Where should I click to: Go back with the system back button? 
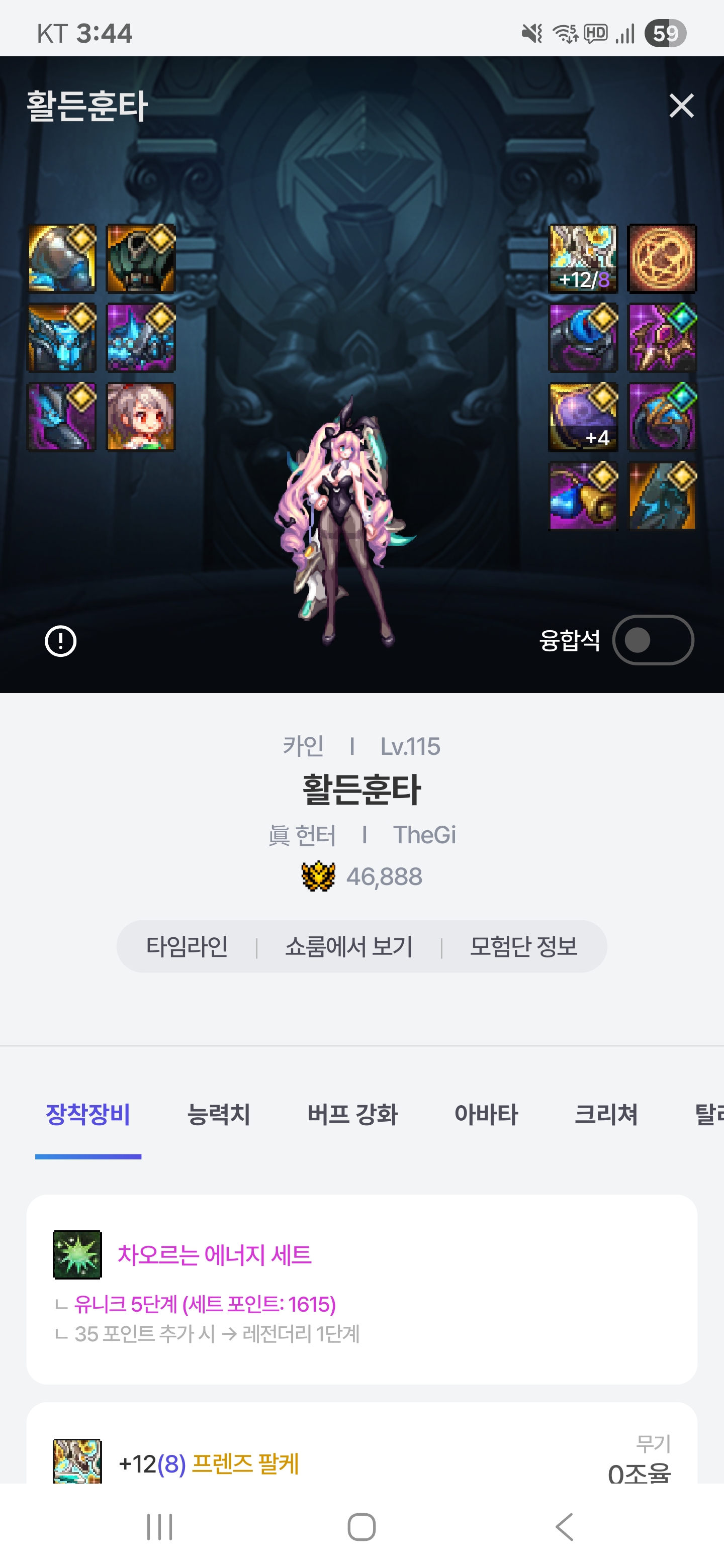click(565, 1527)
